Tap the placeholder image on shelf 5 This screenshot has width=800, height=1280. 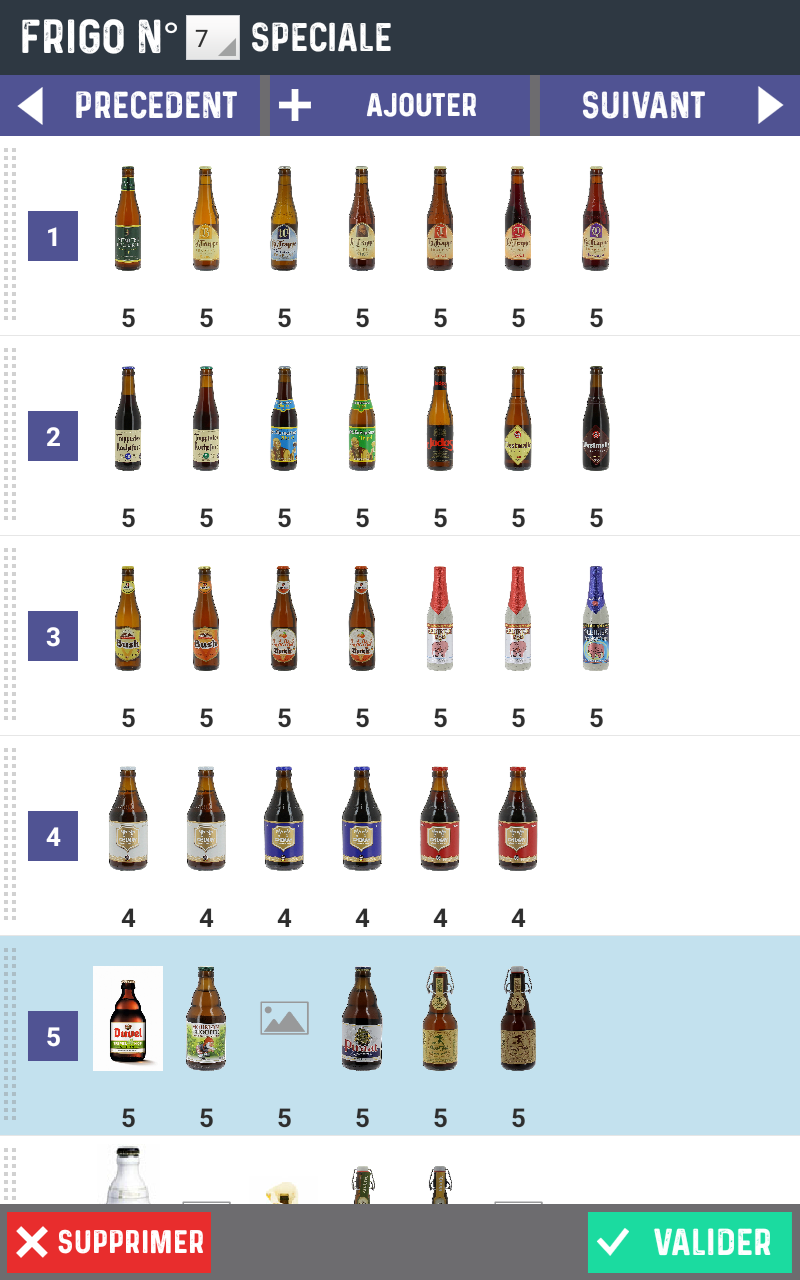(284, 1018)
